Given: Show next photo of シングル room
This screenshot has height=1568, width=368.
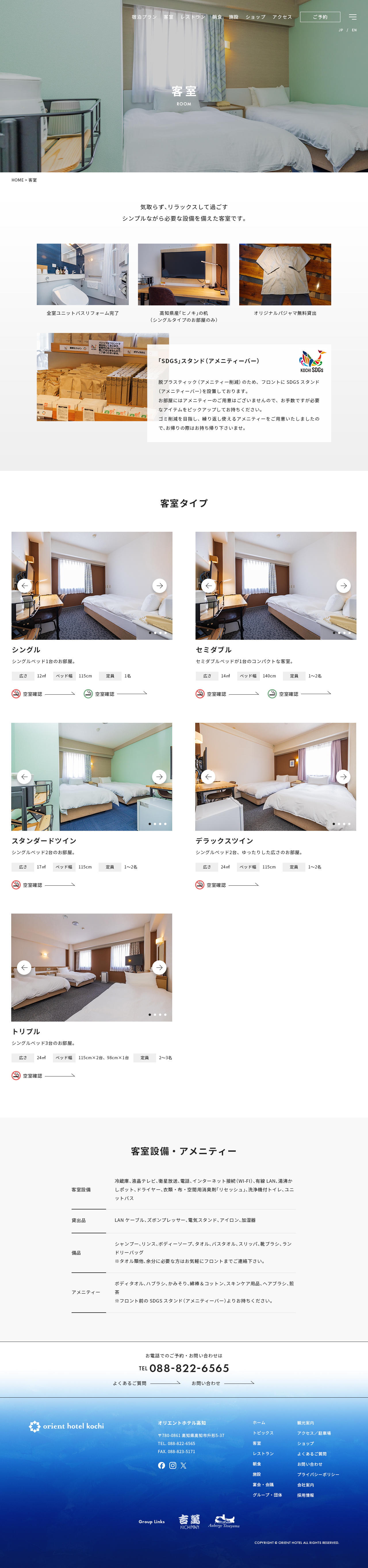Looking at the screenshot, I should click(160, 585).
